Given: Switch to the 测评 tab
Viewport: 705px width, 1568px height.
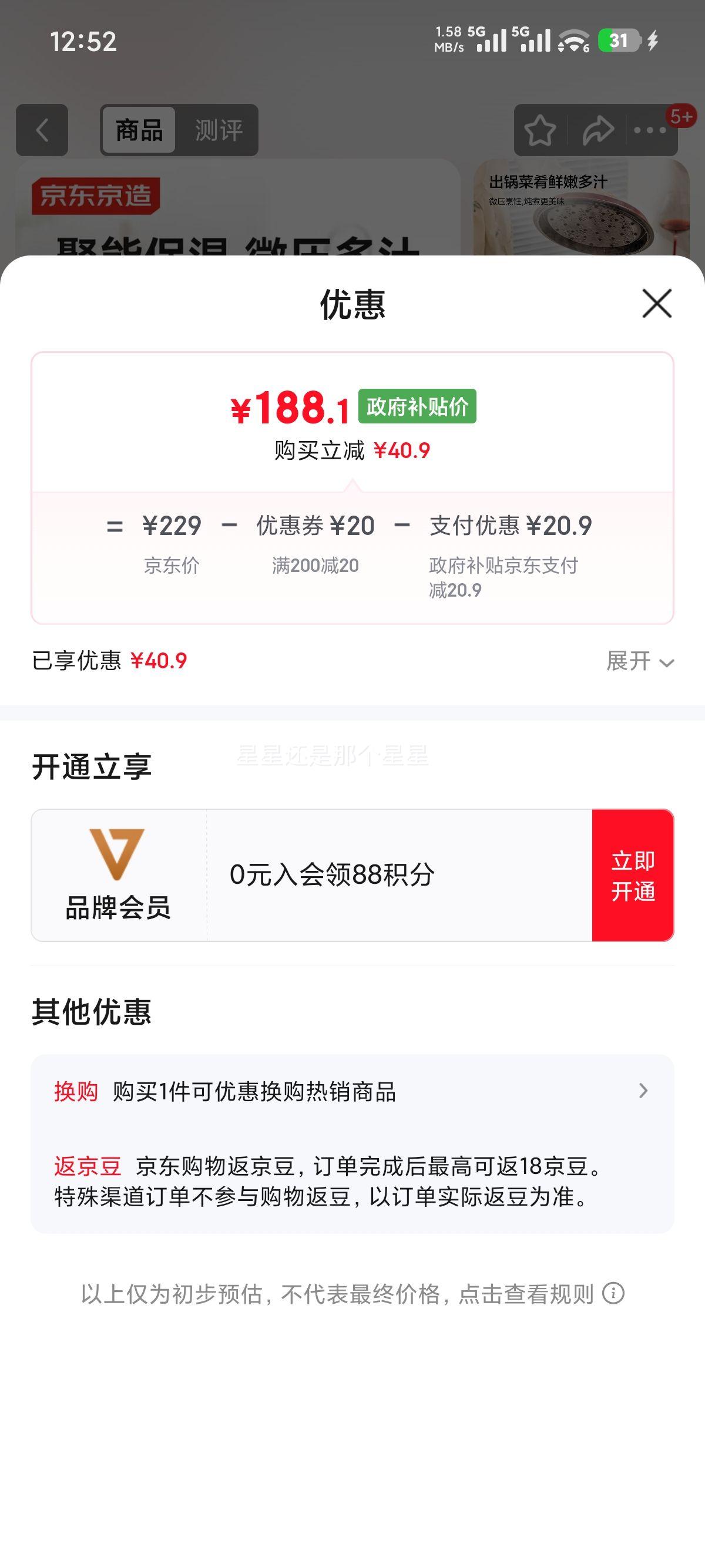Looking at the screenshot, I should (x=219, y=130).
